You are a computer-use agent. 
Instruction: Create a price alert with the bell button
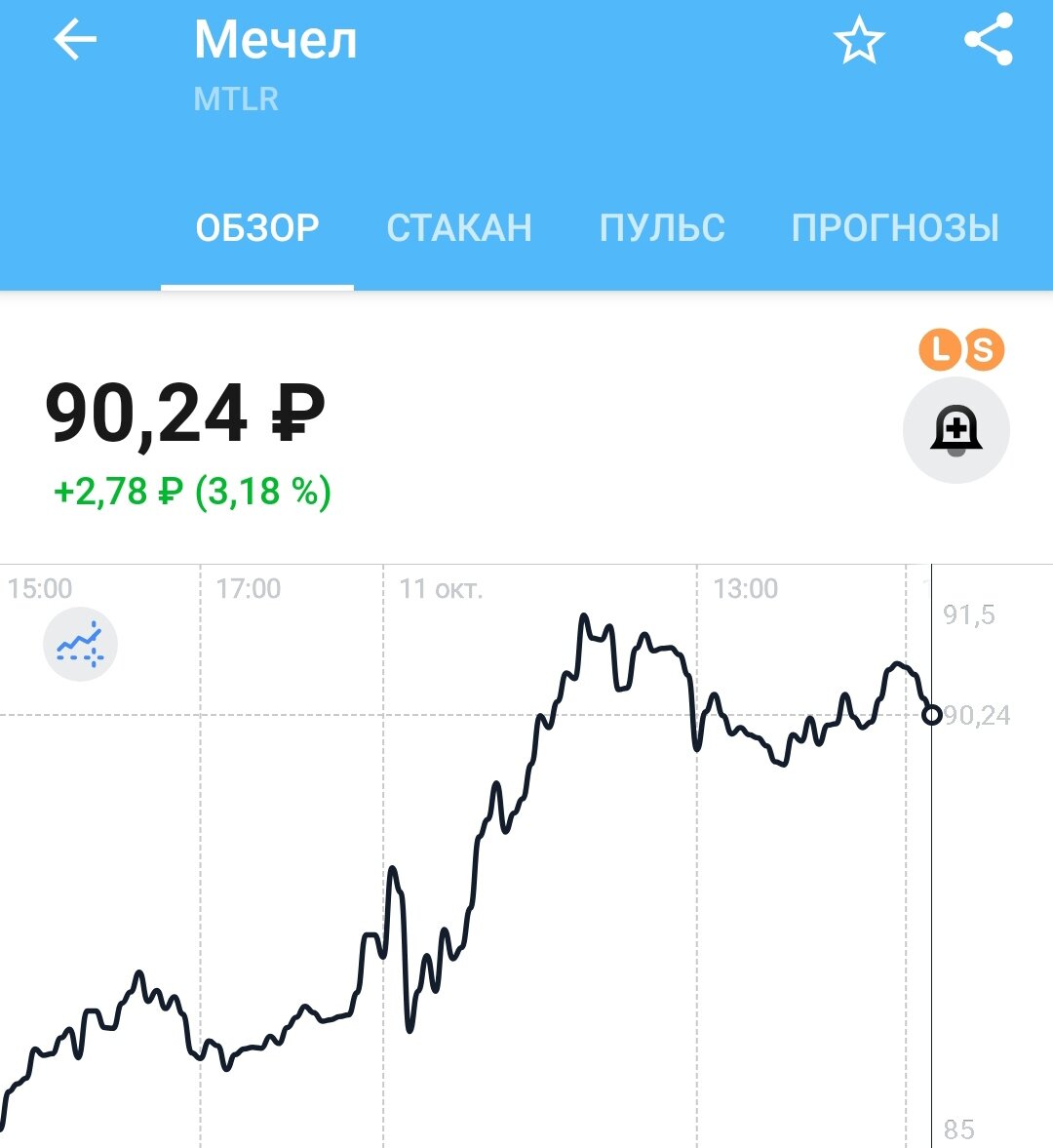point(955,430)
